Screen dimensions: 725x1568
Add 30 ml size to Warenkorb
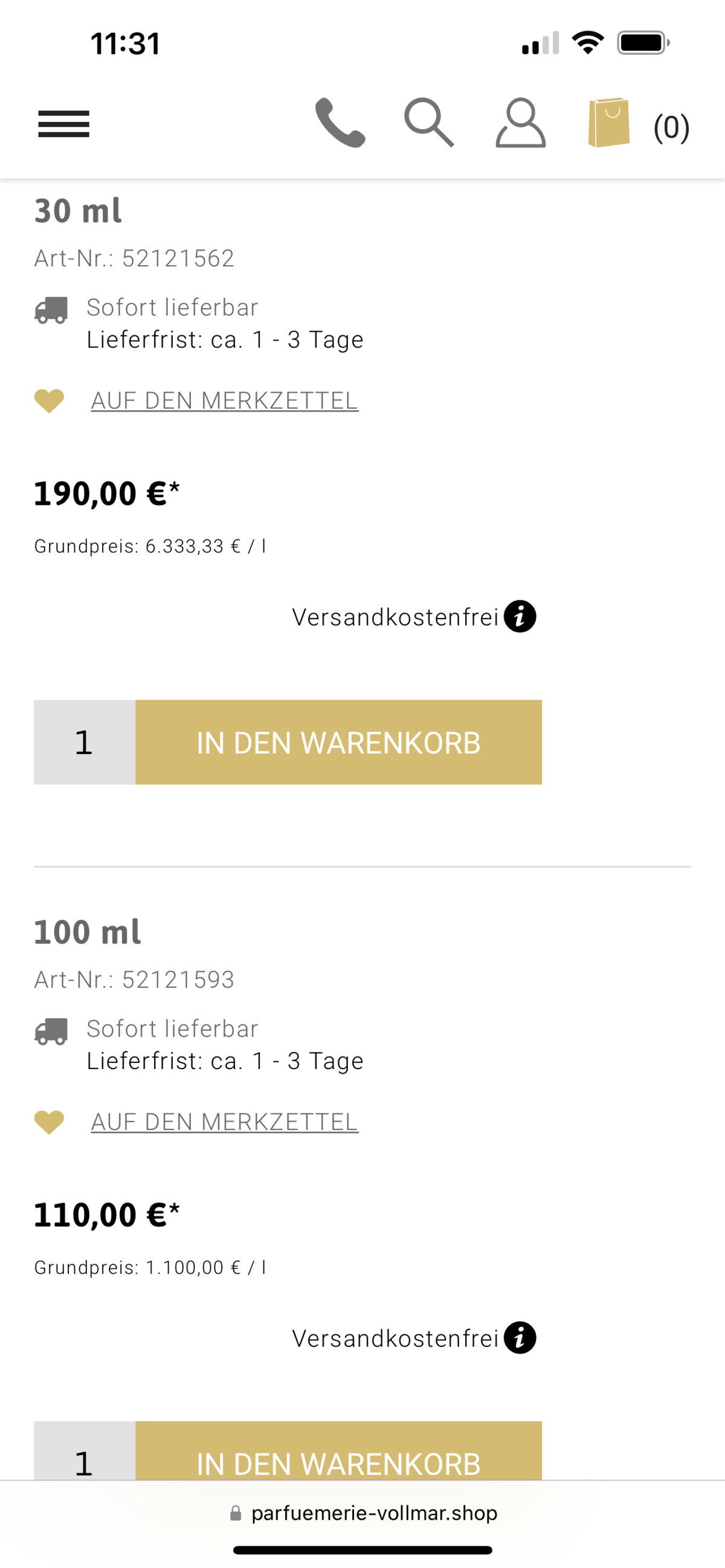click(338, 742)
